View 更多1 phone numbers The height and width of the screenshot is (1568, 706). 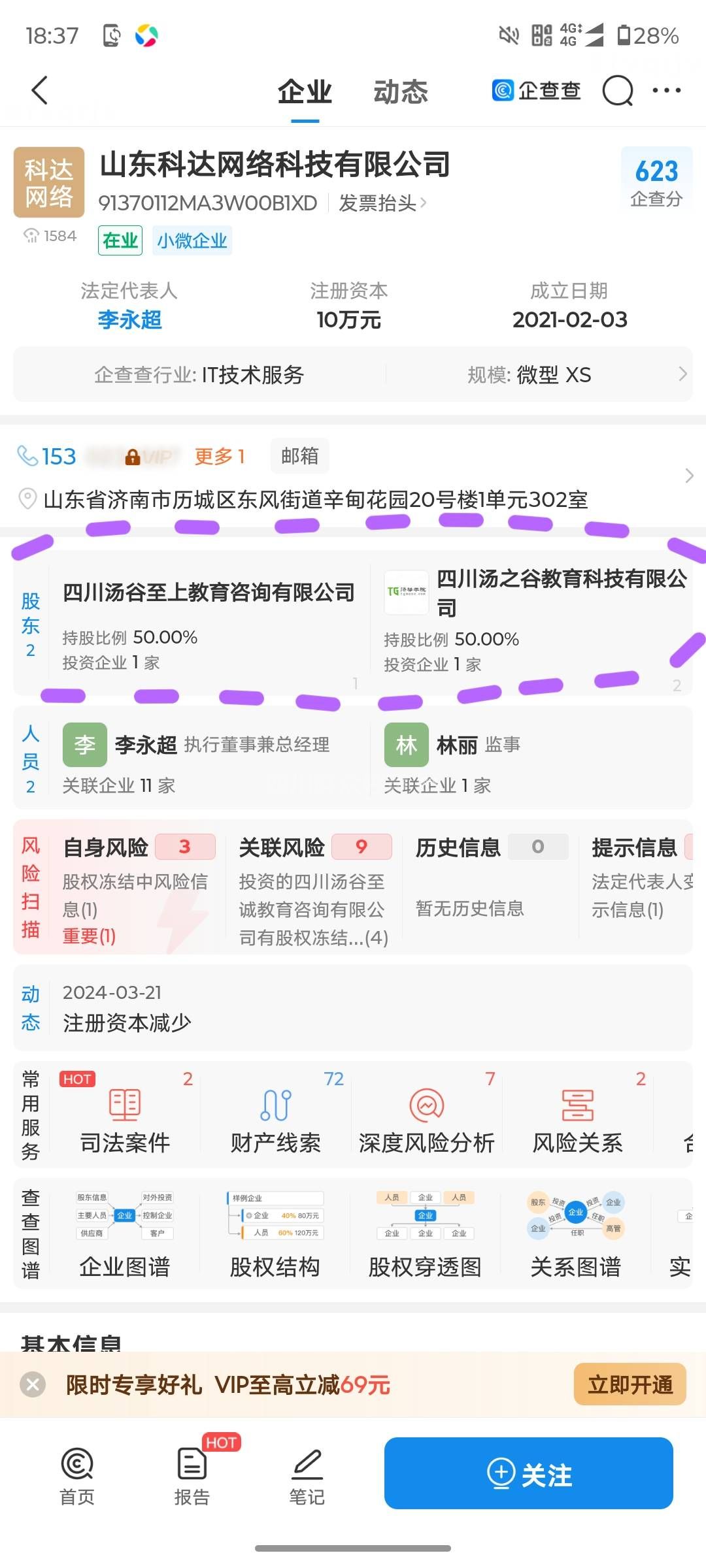(x=219, y=456)
